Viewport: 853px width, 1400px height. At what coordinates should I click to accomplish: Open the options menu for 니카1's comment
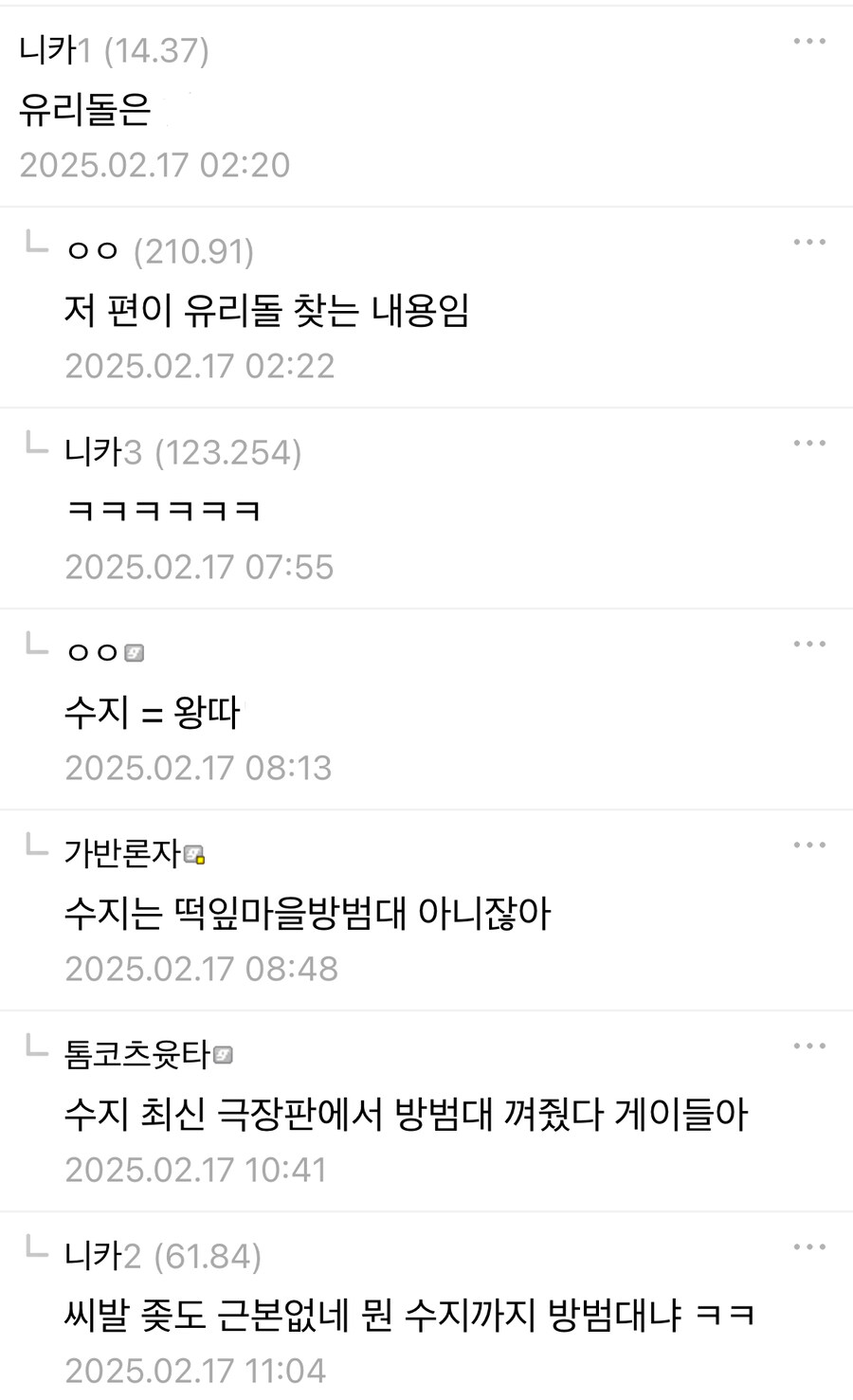coord(810,40)
